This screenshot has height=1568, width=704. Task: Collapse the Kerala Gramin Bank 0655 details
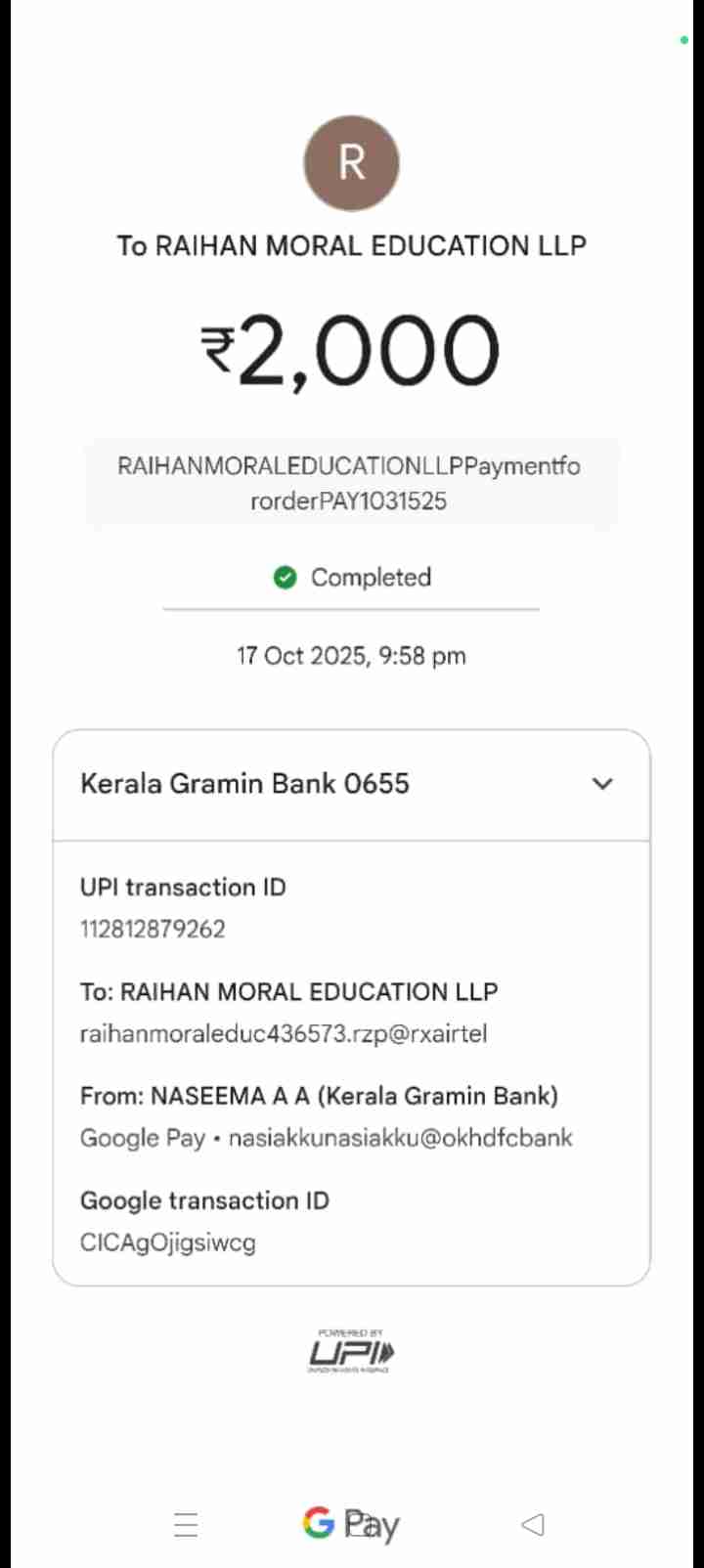click(x=602, y=784)
